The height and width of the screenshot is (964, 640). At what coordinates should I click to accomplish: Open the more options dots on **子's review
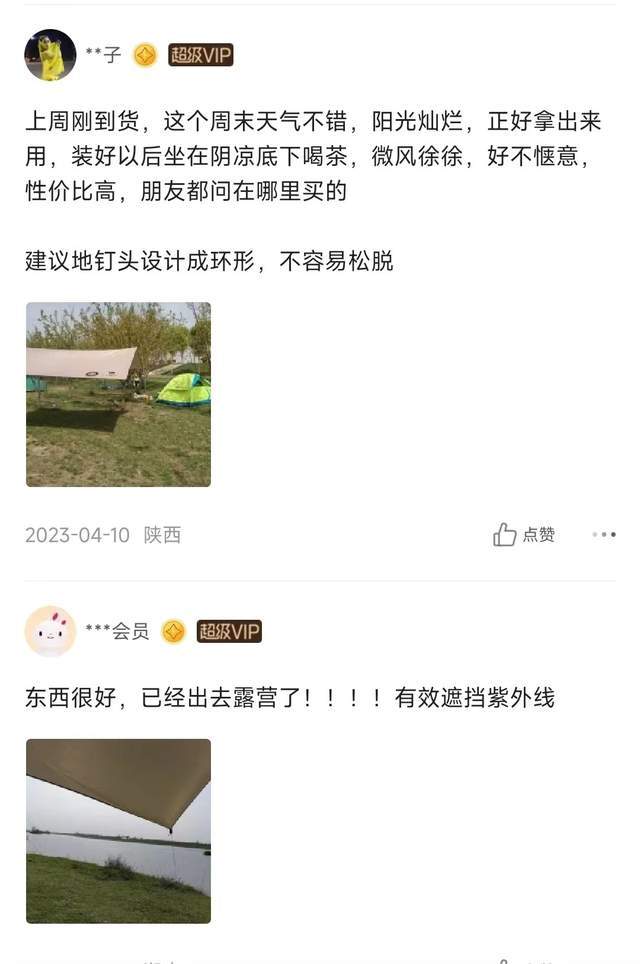(x=603, y=535)
